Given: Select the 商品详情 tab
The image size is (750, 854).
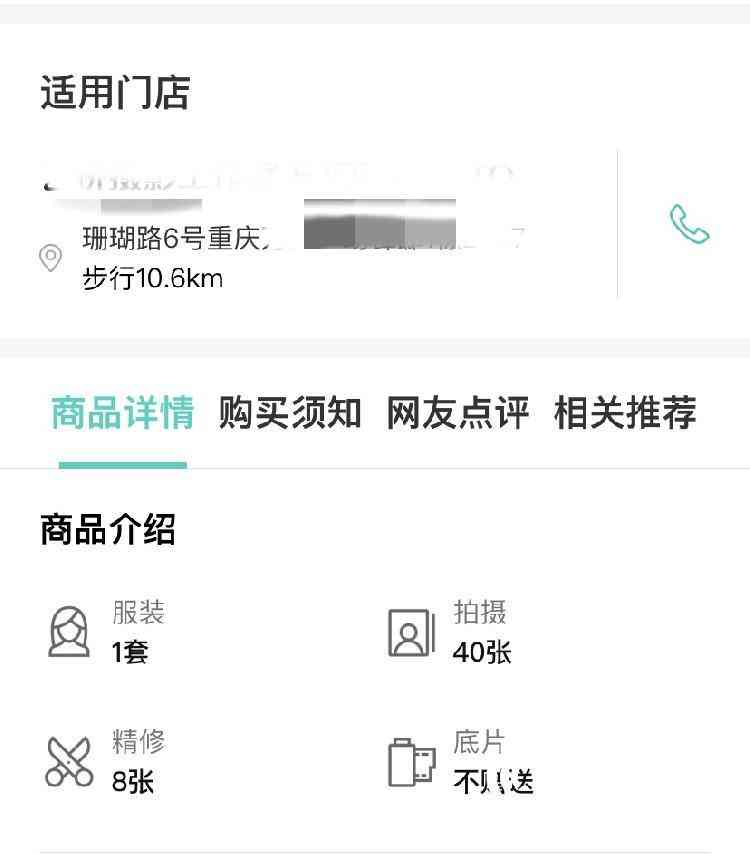Looking at the screenshot, I should [x=122, y=412].
